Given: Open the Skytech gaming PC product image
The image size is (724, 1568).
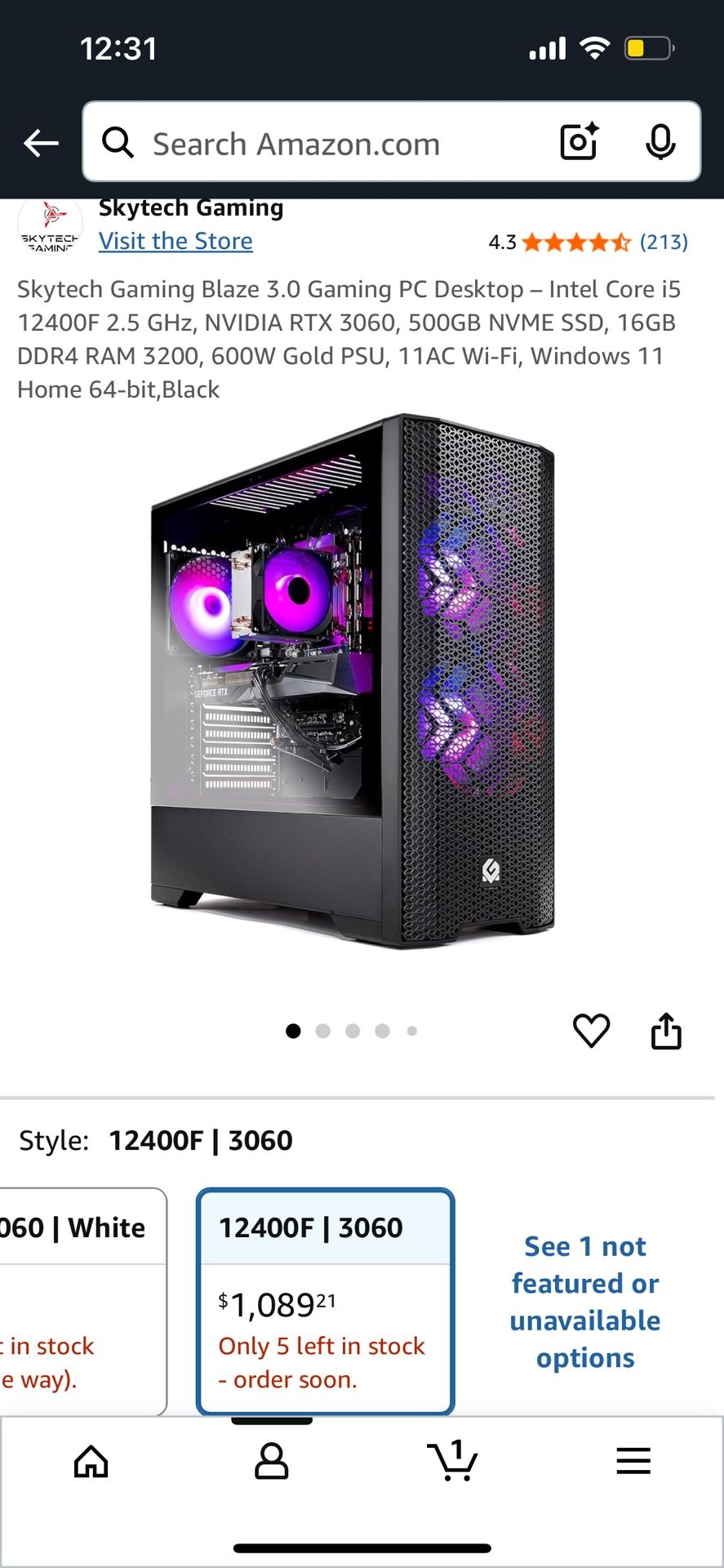Looking at the screenshot, I should pyautogui.click(x=353, y=682).
